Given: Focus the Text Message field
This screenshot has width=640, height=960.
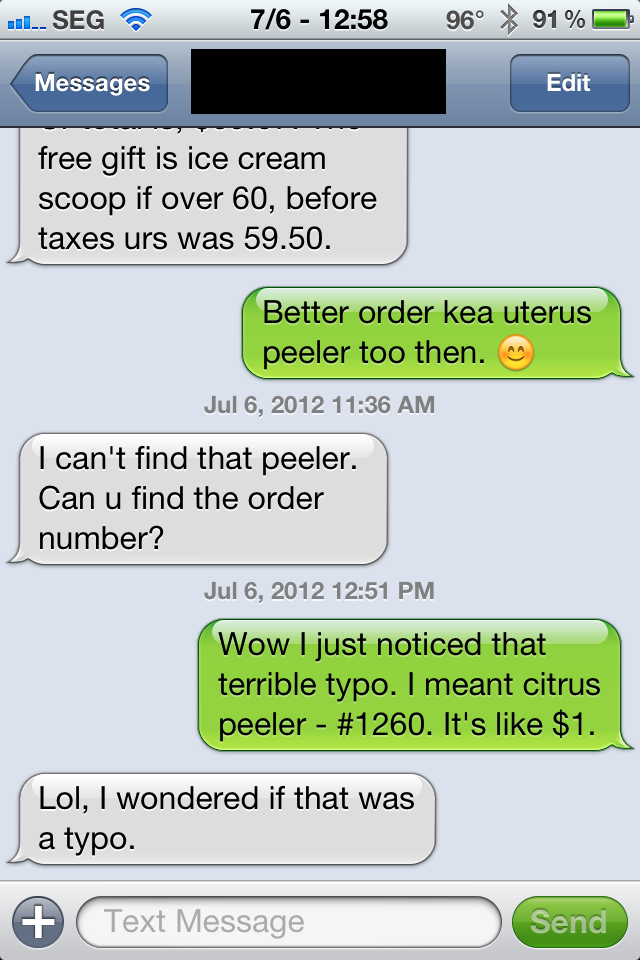Looking at the screenshot, I should coord(288,921).
